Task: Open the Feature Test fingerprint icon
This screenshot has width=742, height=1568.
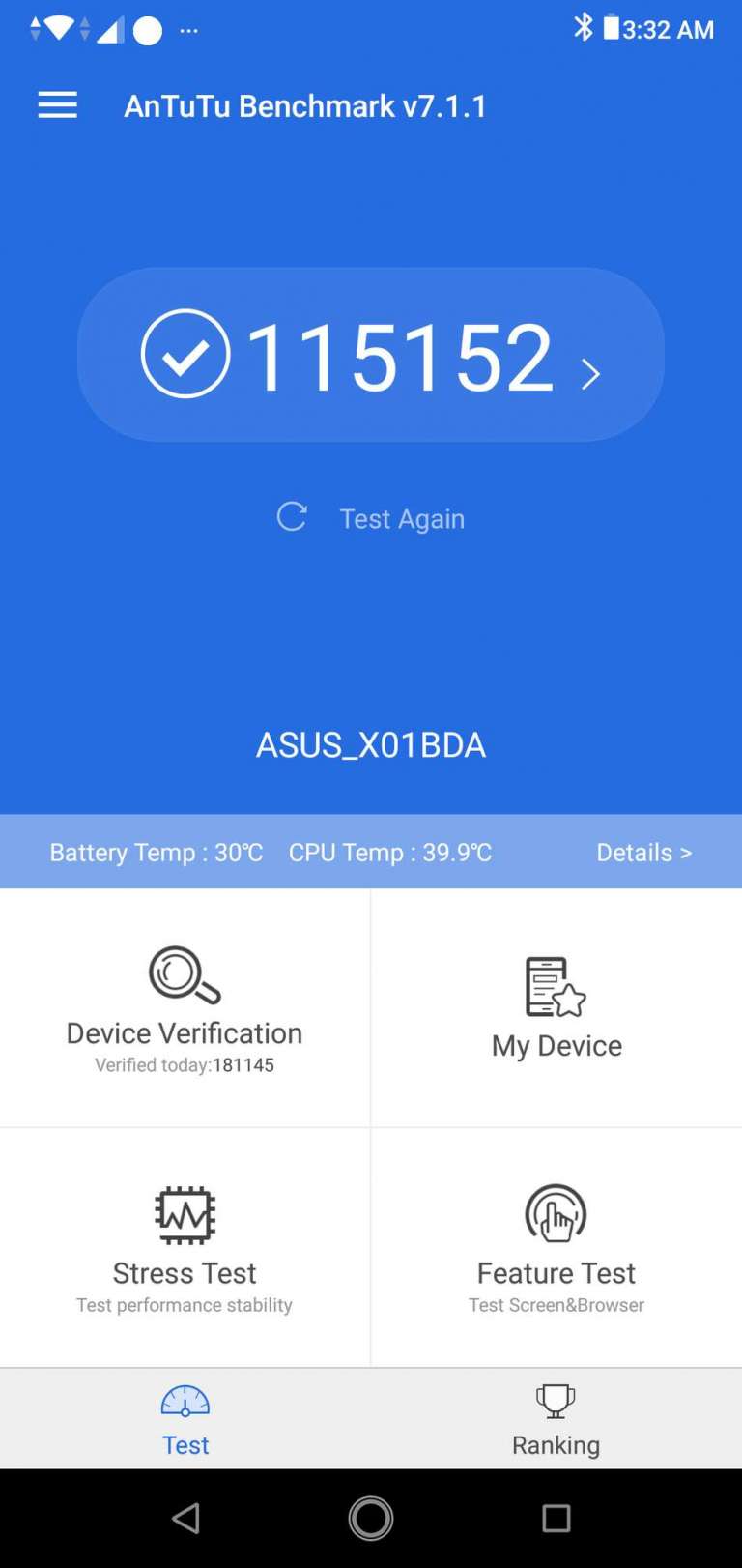Action: [x=555, y=1214]
